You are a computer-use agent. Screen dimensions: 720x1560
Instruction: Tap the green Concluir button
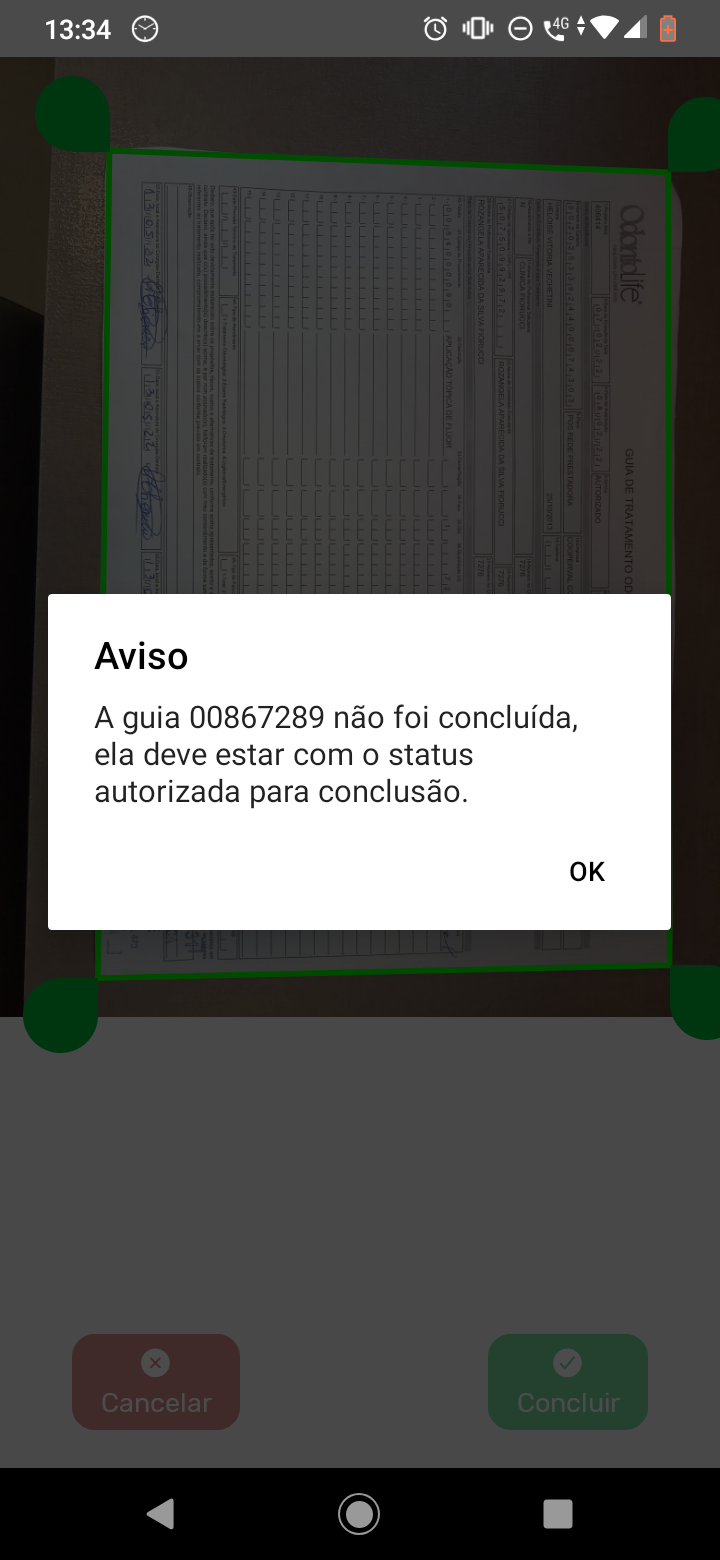pyautogui.click(x=568, y=1382)
